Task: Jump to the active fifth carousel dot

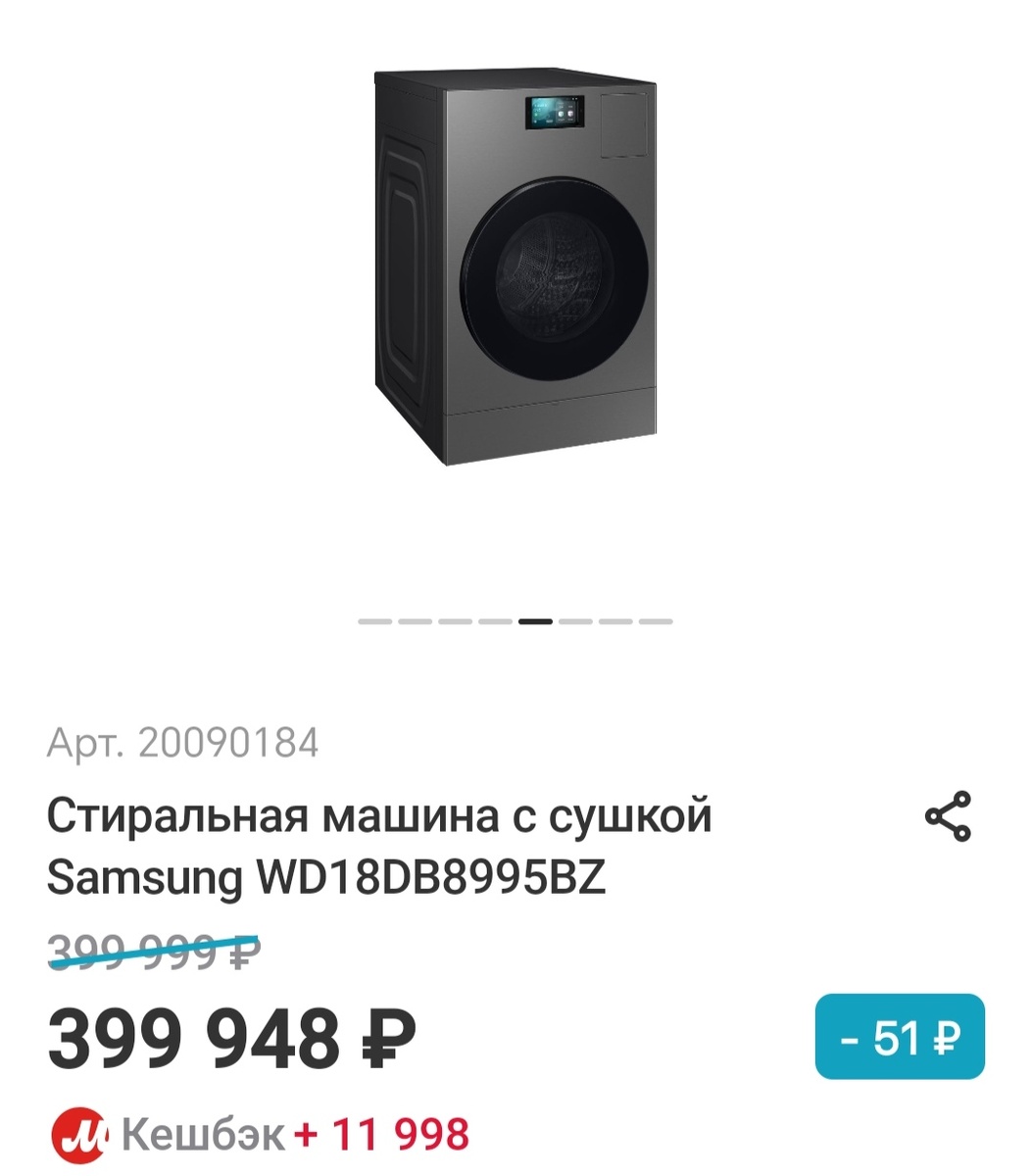Action: [x=536, y=620]
